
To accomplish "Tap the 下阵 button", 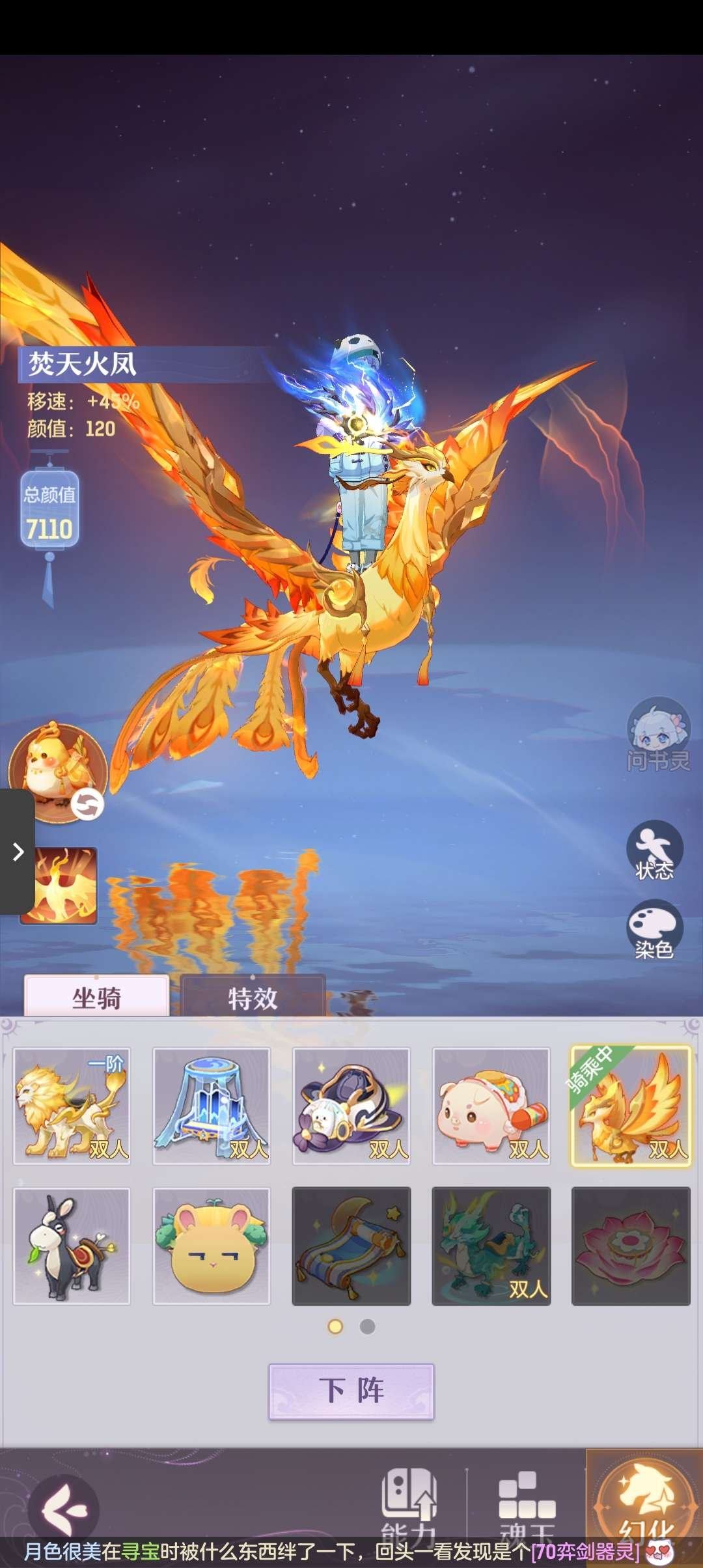I will coord(351,1391).
